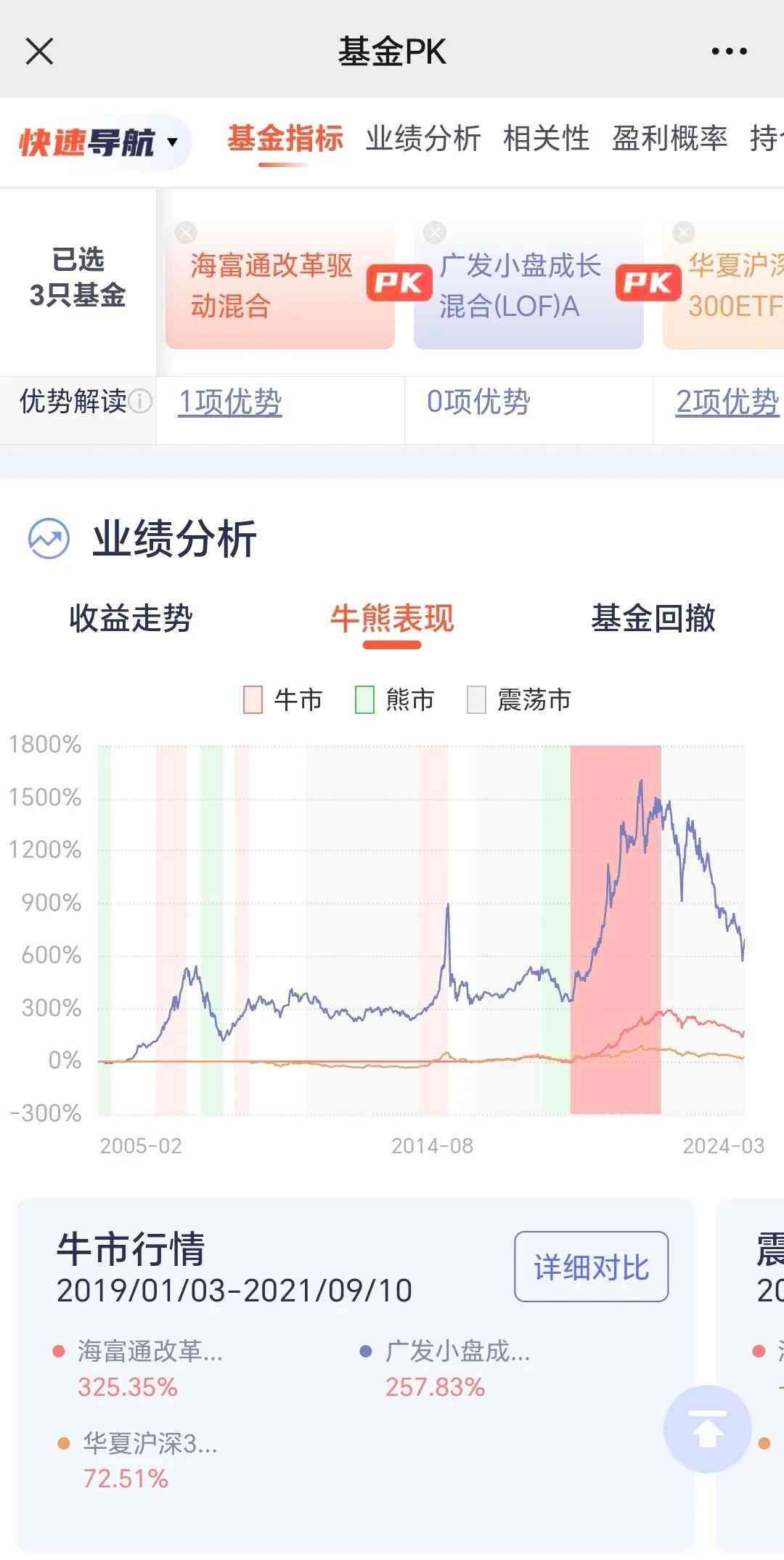Image resolution: width=784 pixels, height=1560 pixels.
Task: Show the 基金回撤 chart tab
Action: (x=653, y=619)
